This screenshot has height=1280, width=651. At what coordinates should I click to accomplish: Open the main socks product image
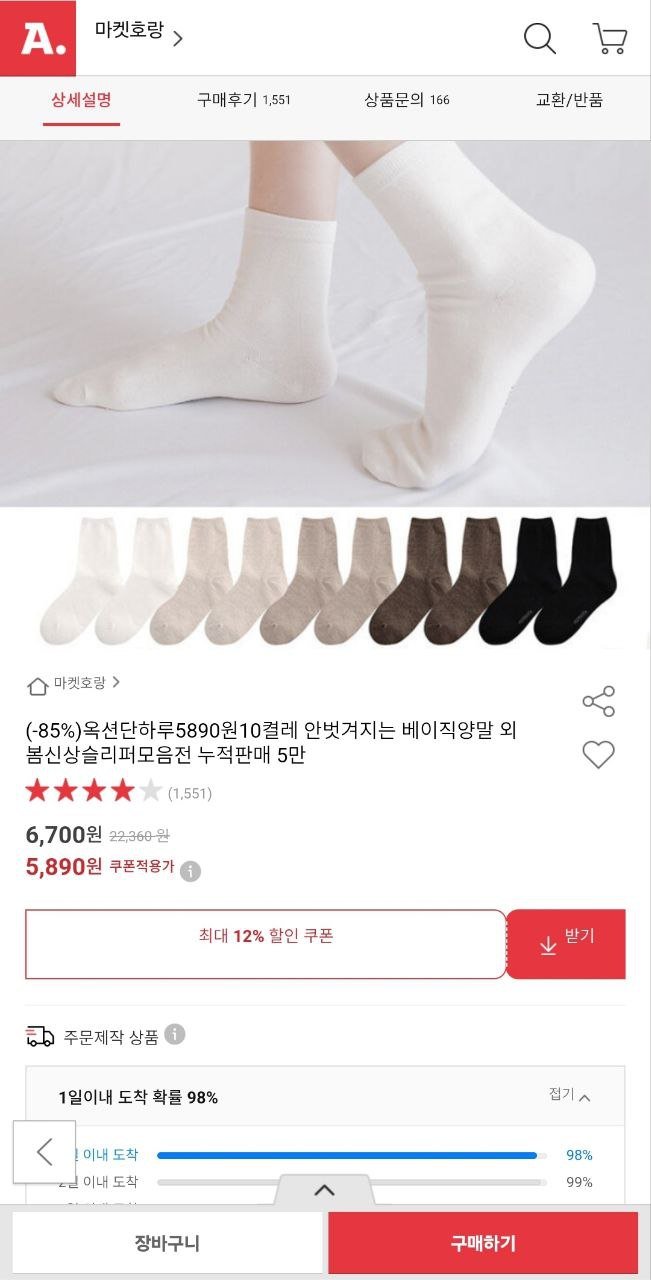[325, 322]
